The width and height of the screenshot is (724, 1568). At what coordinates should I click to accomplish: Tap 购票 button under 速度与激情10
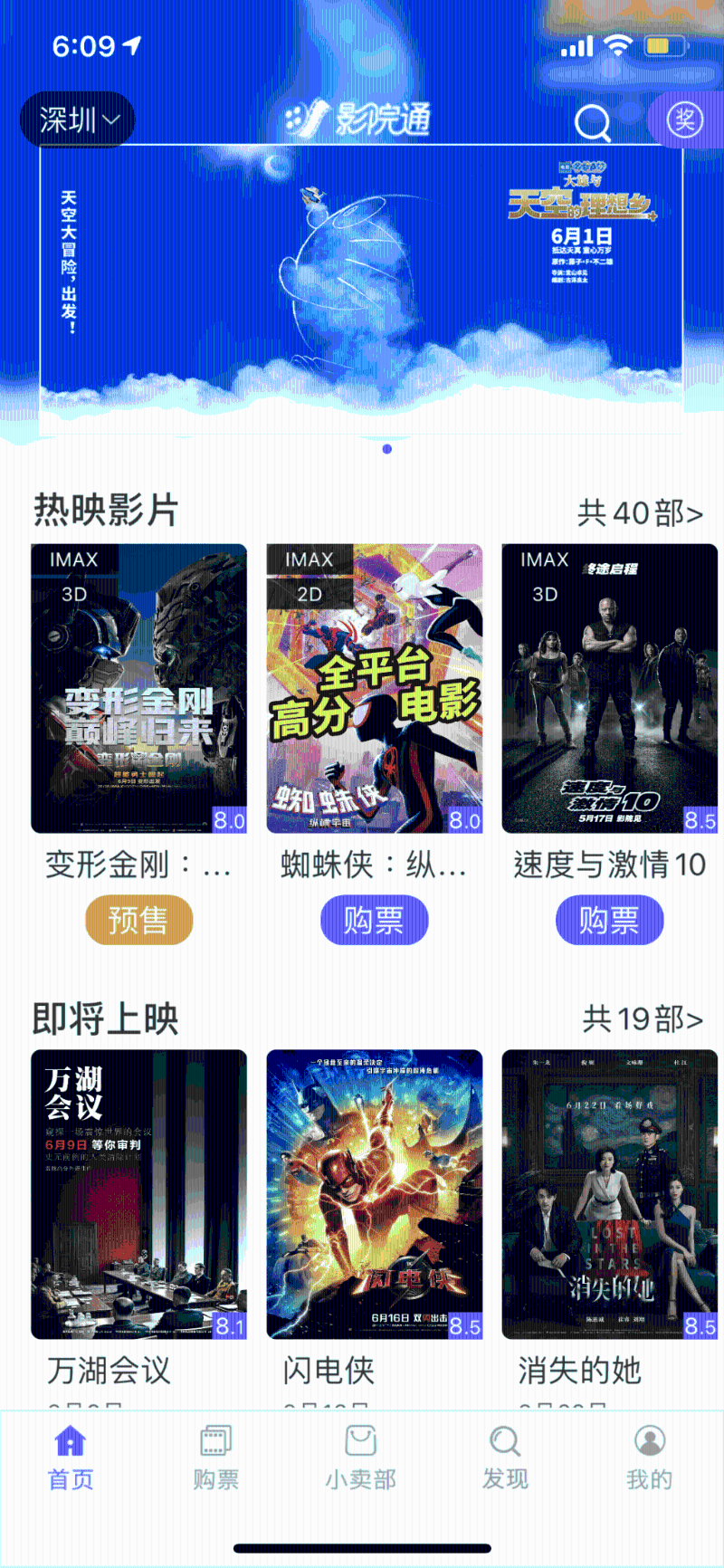pyautogui.click(x=609, y=920)
